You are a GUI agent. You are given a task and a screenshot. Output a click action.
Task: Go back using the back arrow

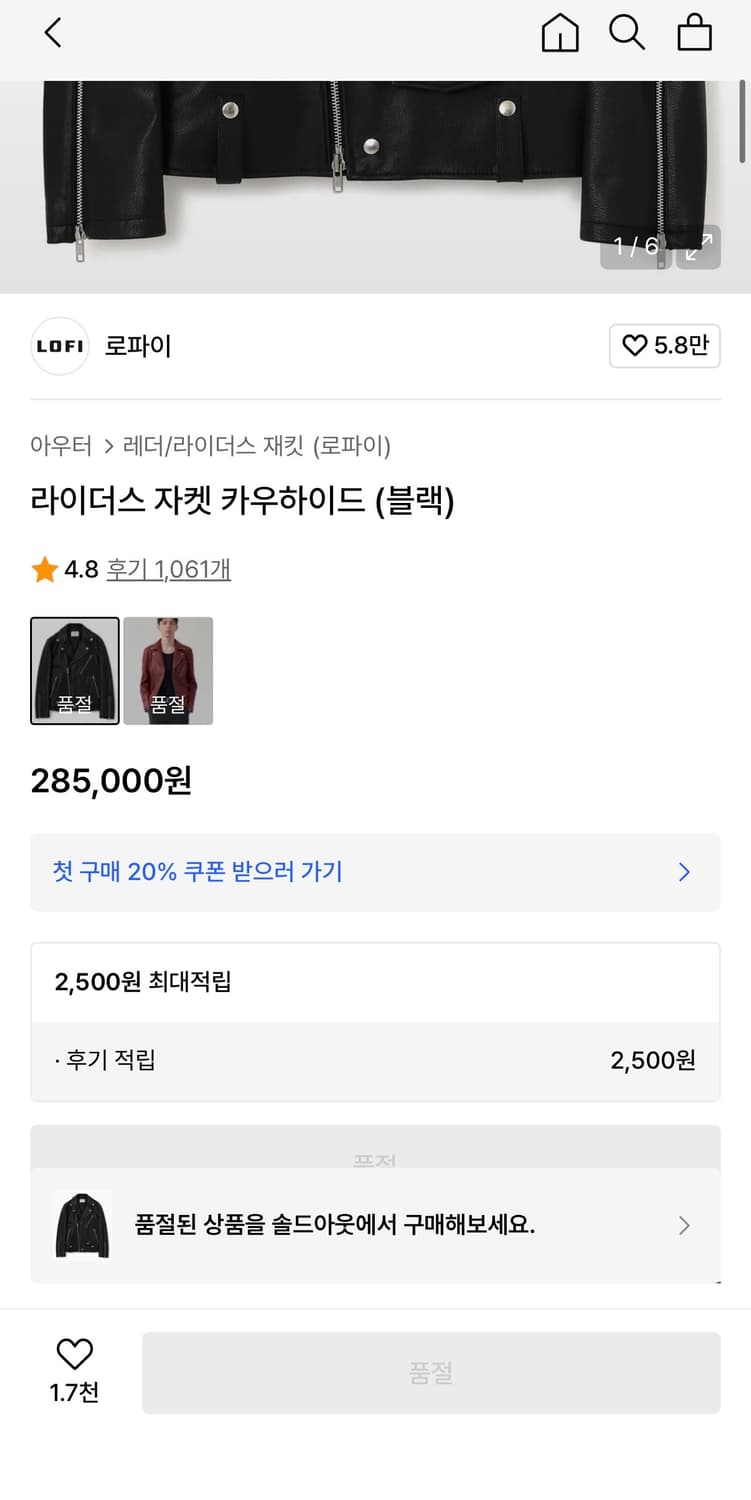[51, 32]
